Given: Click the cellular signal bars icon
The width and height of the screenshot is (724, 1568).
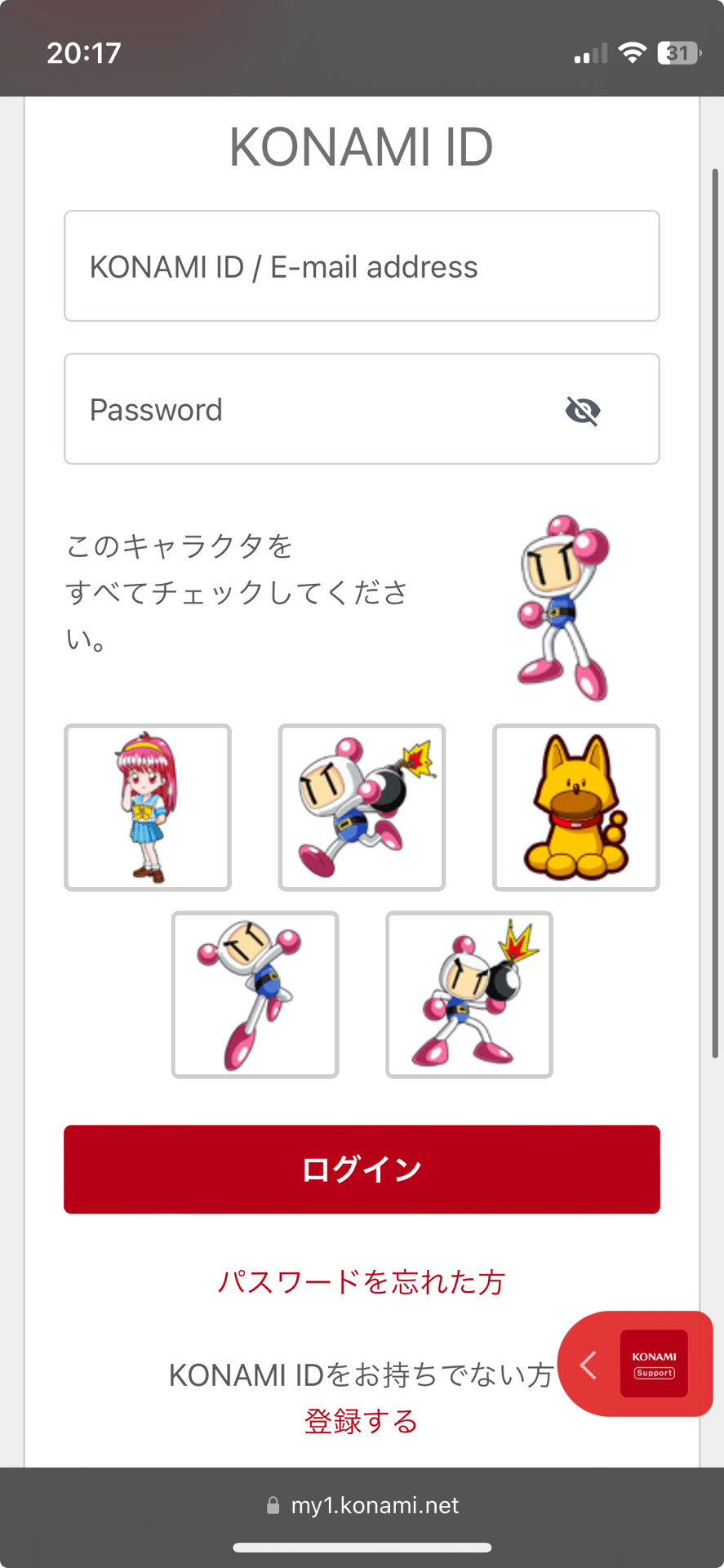Looking at the screenshot, I should pos(589,52).
